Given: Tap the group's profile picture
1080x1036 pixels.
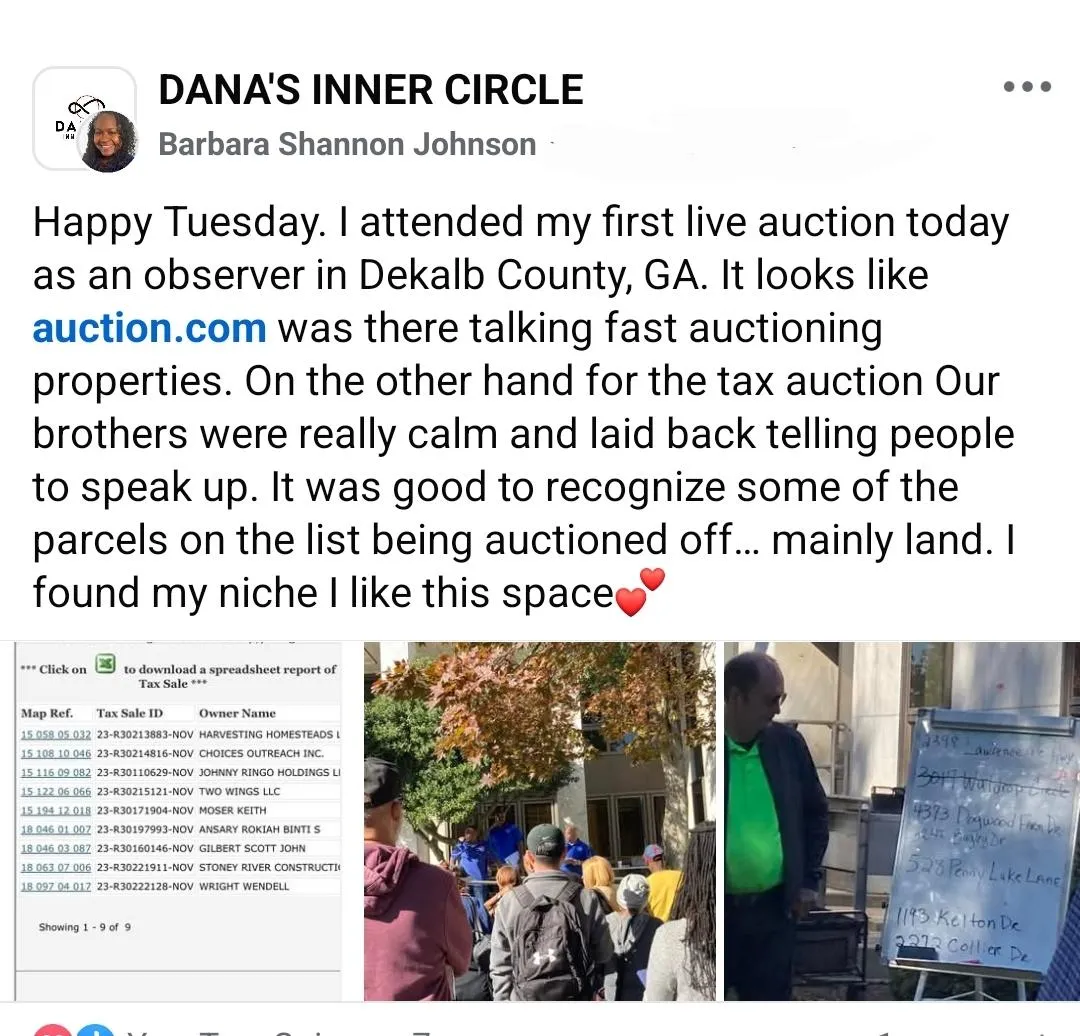Looking at the screenshot, I should (x=84, y=119).
